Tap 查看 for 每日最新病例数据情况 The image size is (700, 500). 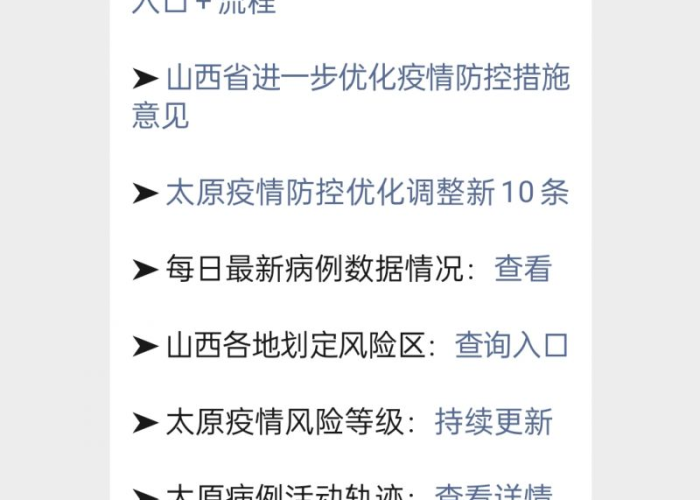point(522,269)
